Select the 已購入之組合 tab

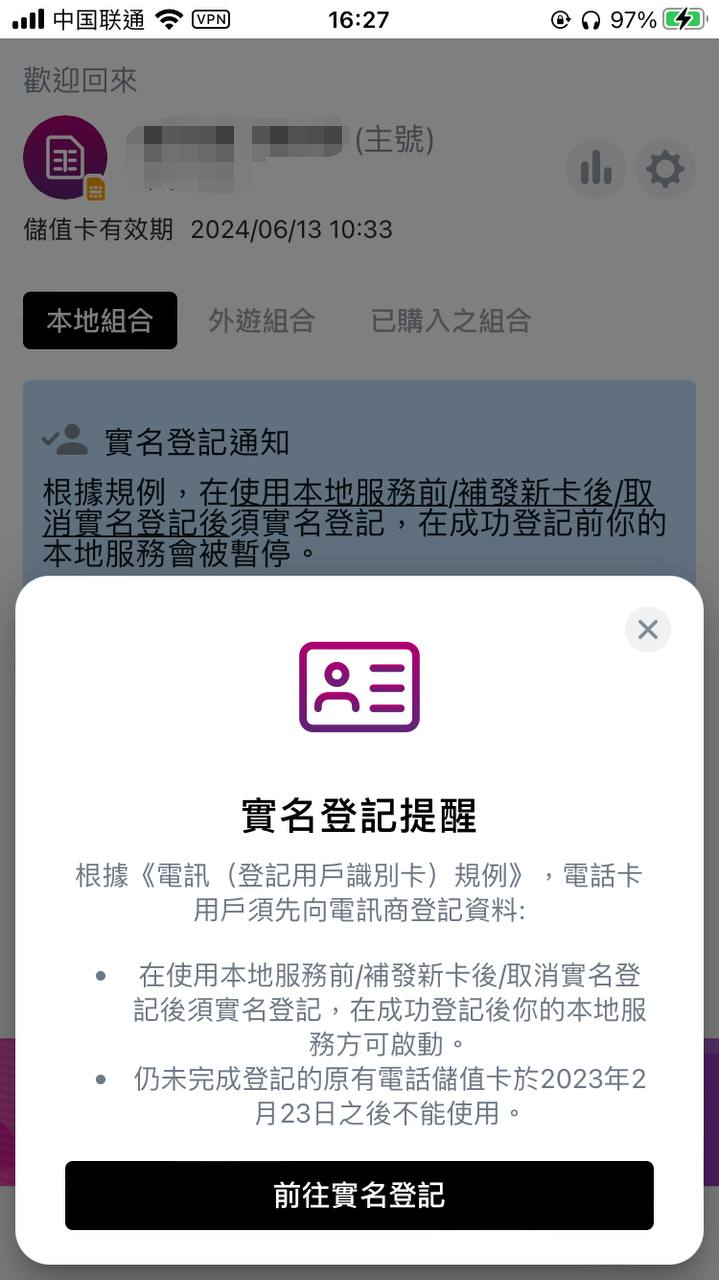point(451,321)
